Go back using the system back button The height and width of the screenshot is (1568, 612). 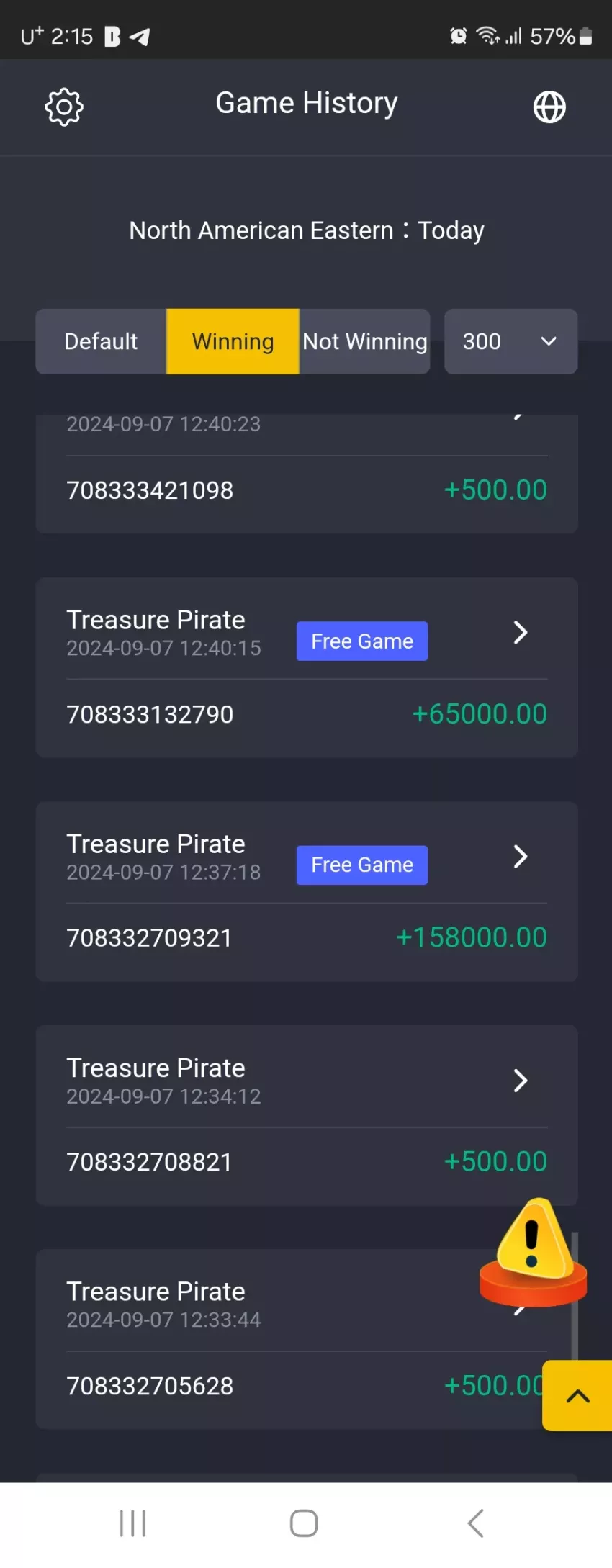pos(475,1523)
